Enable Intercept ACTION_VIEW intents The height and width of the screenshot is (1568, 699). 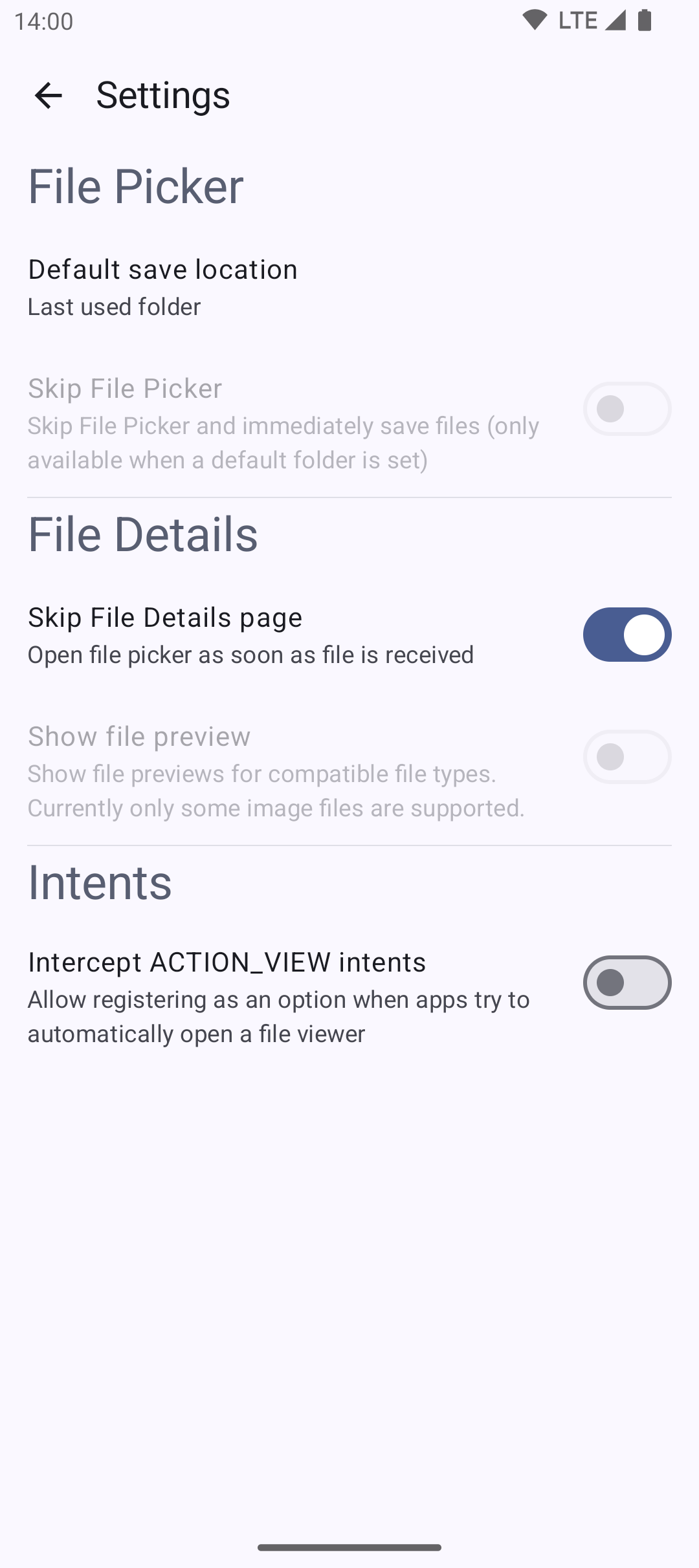click(627, 983)
